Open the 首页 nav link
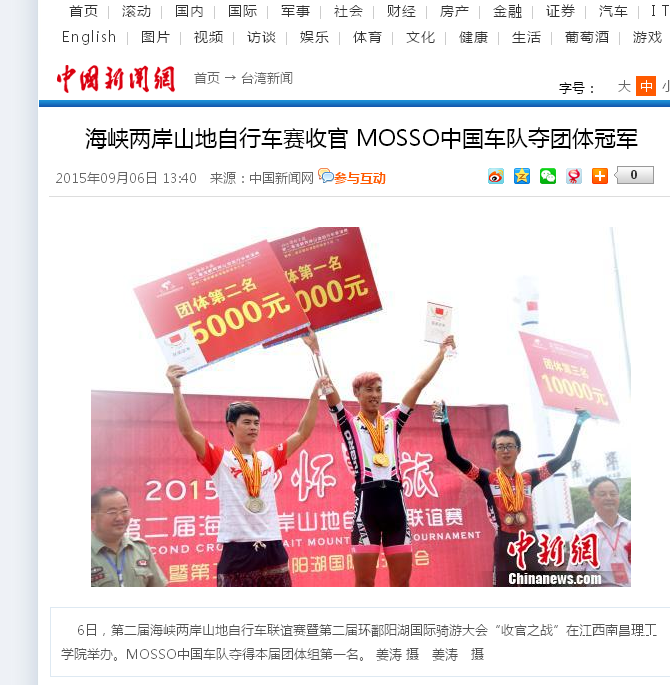The width and height of the screenshot is (670, 685). point(83,11)
